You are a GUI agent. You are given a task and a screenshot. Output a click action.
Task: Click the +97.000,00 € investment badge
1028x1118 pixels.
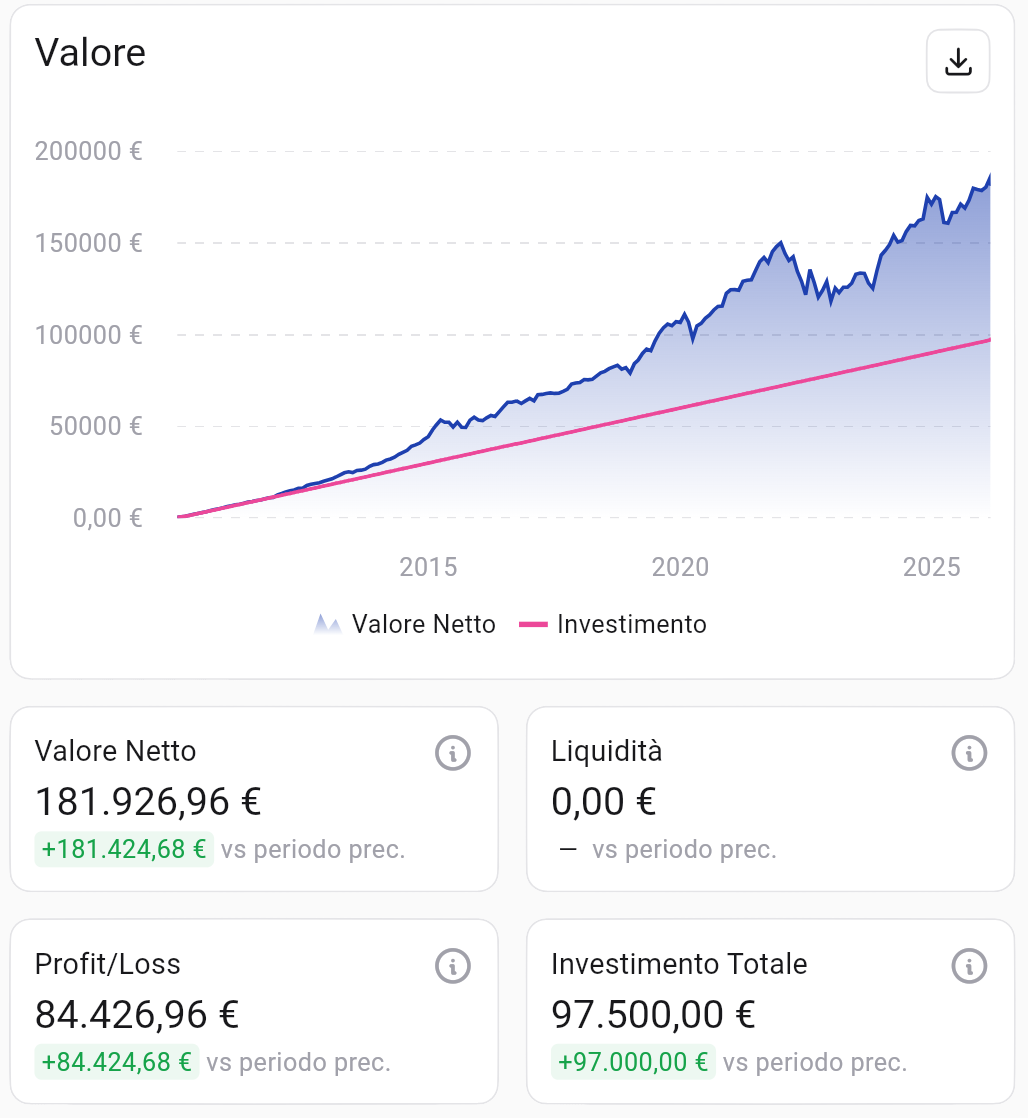pos(632,1062)
